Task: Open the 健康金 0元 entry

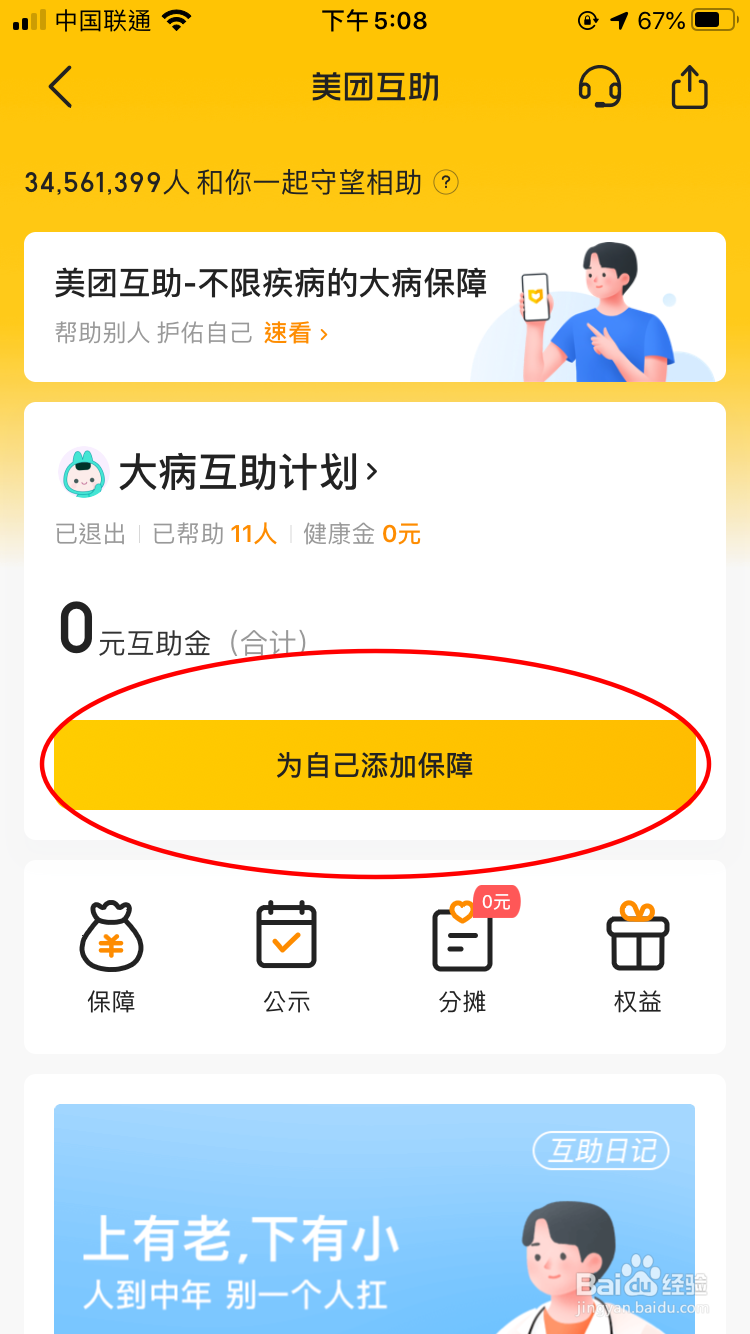Action: pyautogui.click(x=361, y=534)
